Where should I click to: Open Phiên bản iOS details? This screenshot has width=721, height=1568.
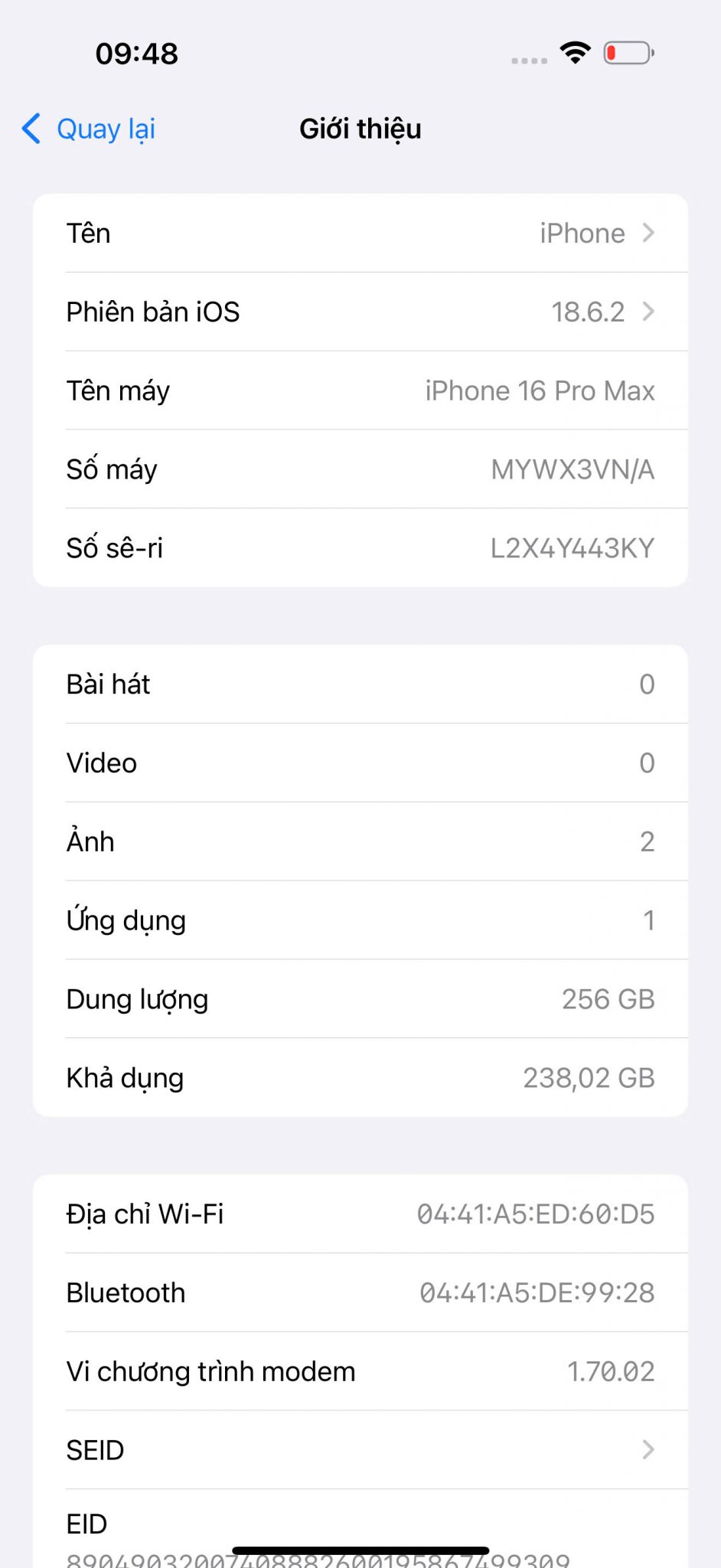point(360,312)
